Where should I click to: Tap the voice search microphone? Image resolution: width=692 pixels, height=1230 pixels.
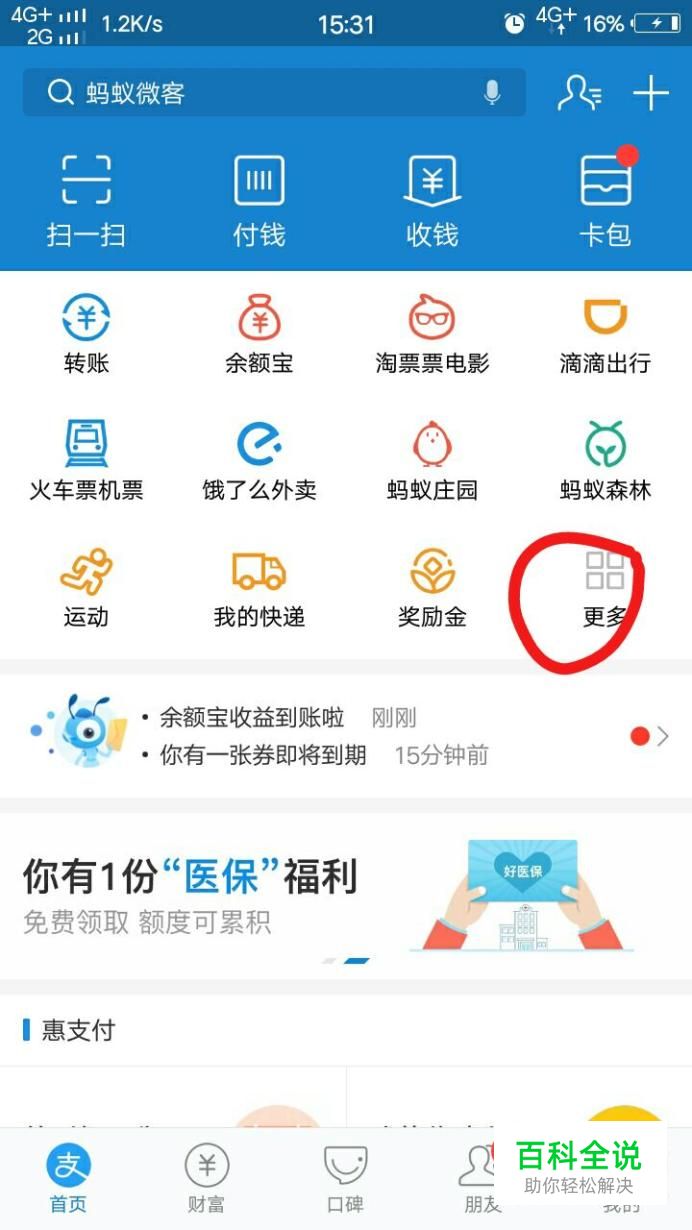point(492,93)
